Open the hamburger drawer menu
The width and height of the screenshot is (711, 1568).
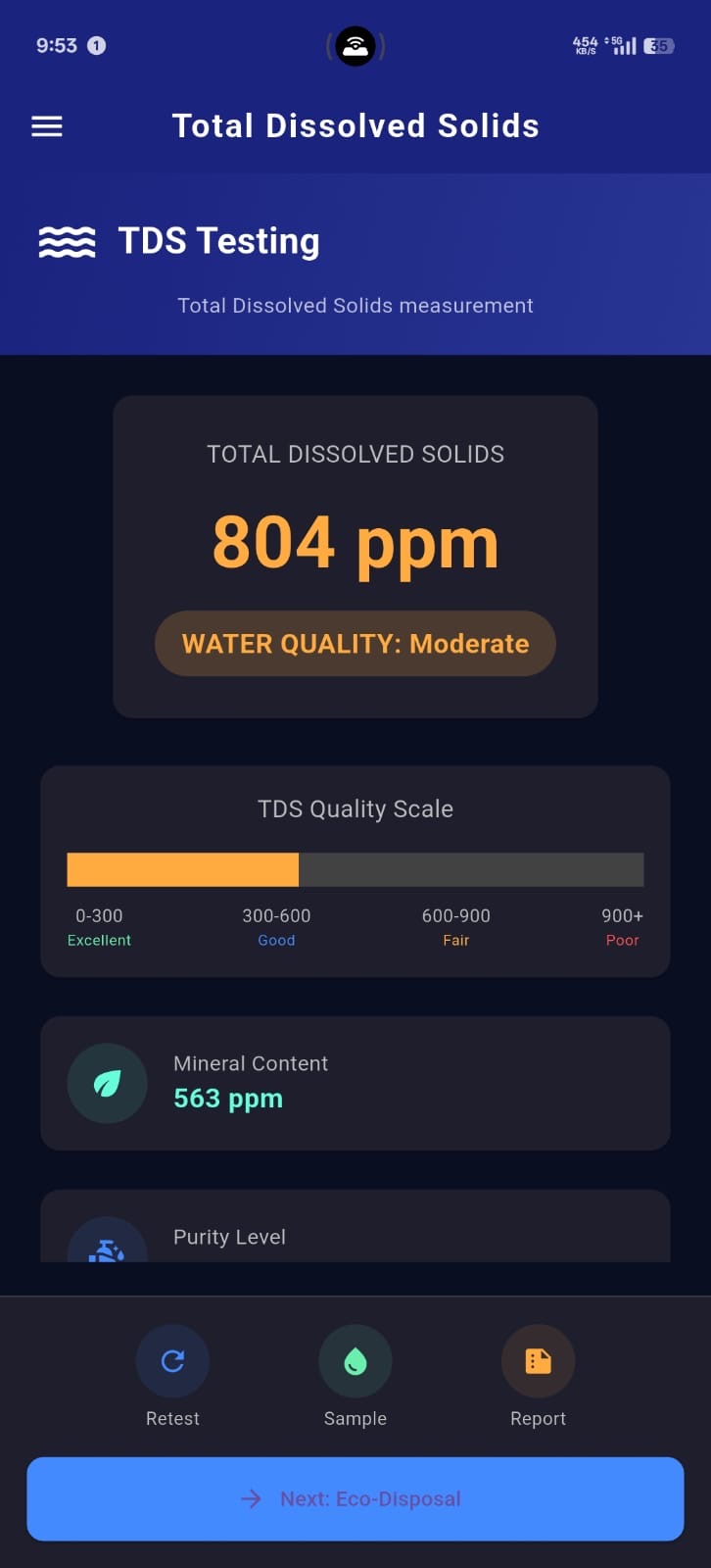pos(47,126)
